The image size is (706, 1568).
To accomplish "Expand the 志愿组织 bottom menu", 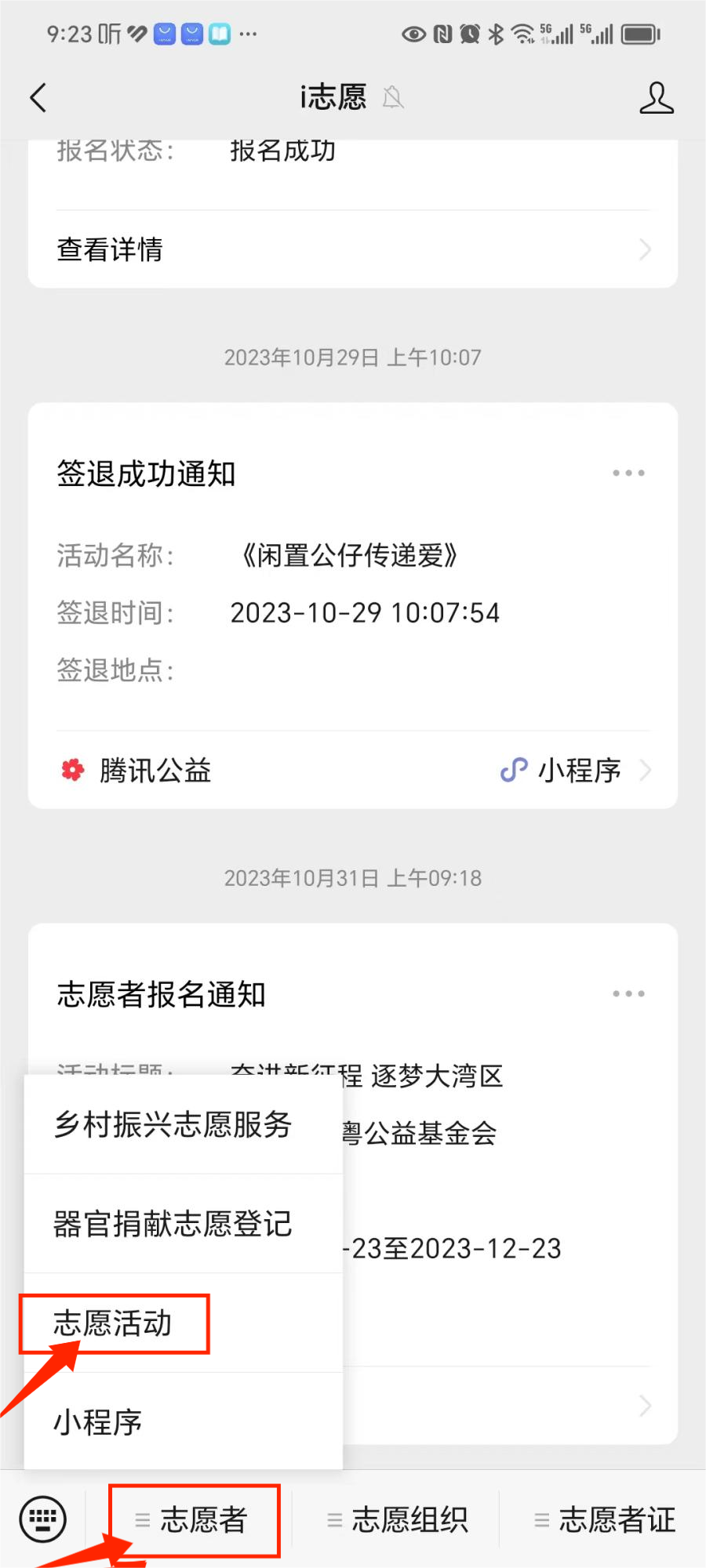I will (397, 1520).
